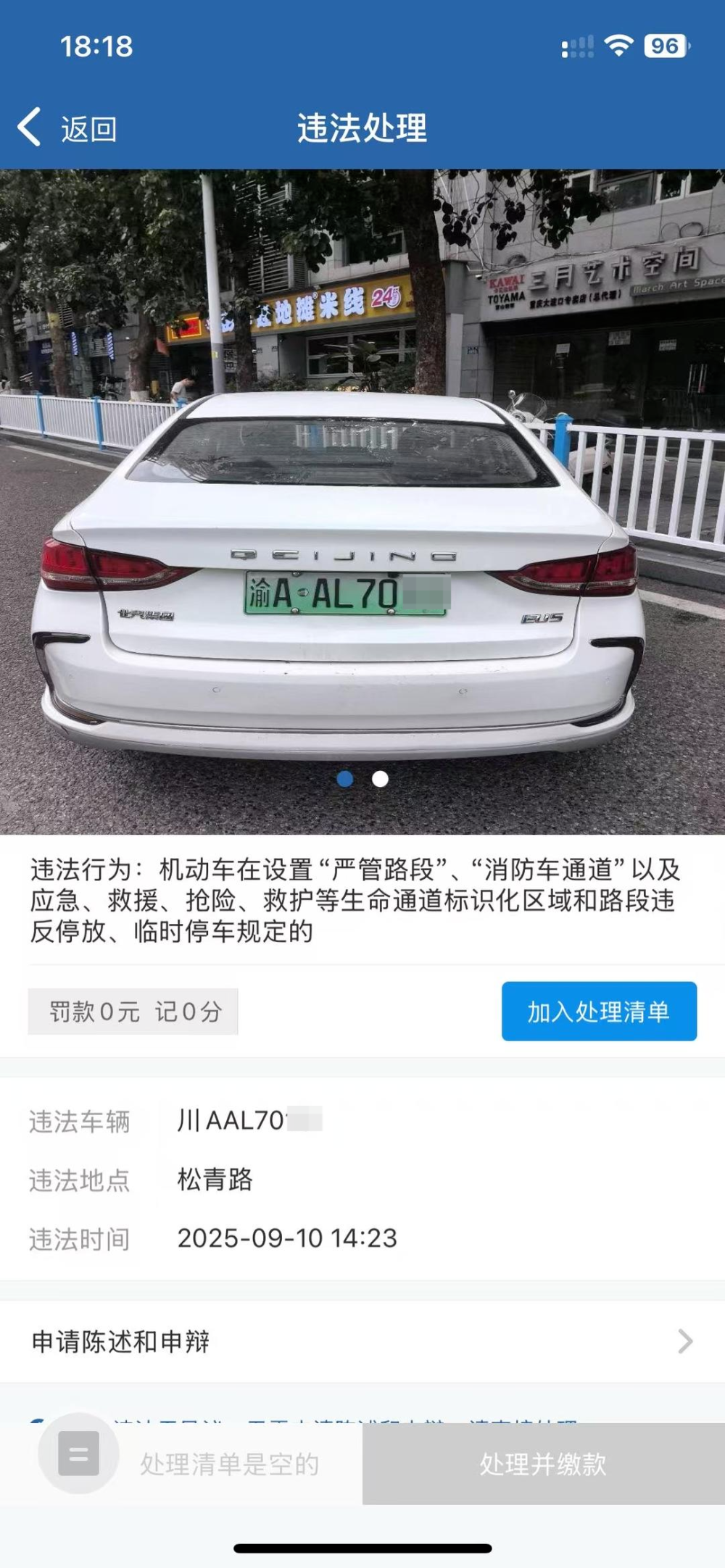Tap the 处理并缴款 button
The image size is (725, 1568).
click(543, 1464)
